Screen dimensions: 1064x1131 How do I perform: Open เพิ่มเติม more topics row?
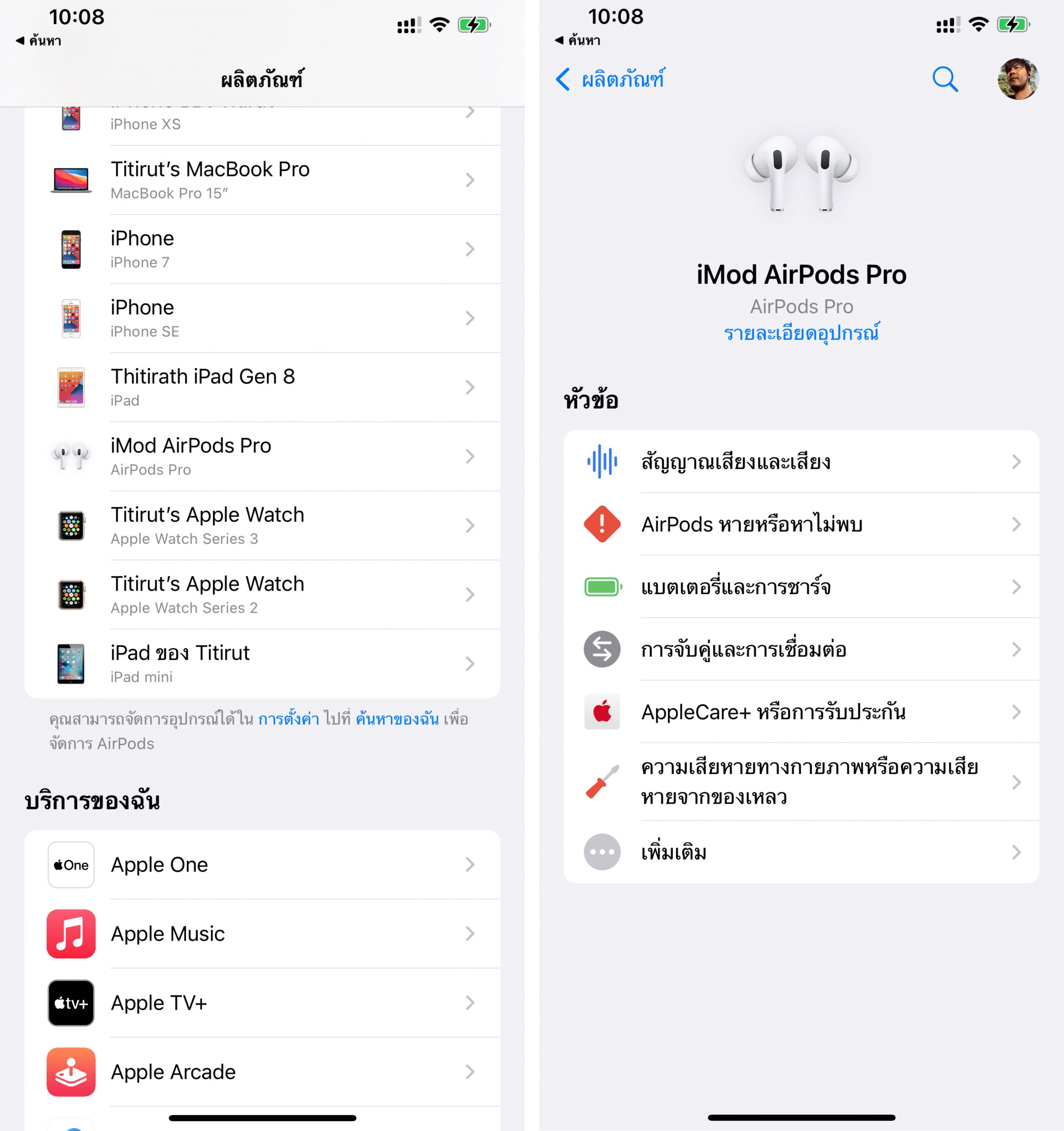coord(801,852)
